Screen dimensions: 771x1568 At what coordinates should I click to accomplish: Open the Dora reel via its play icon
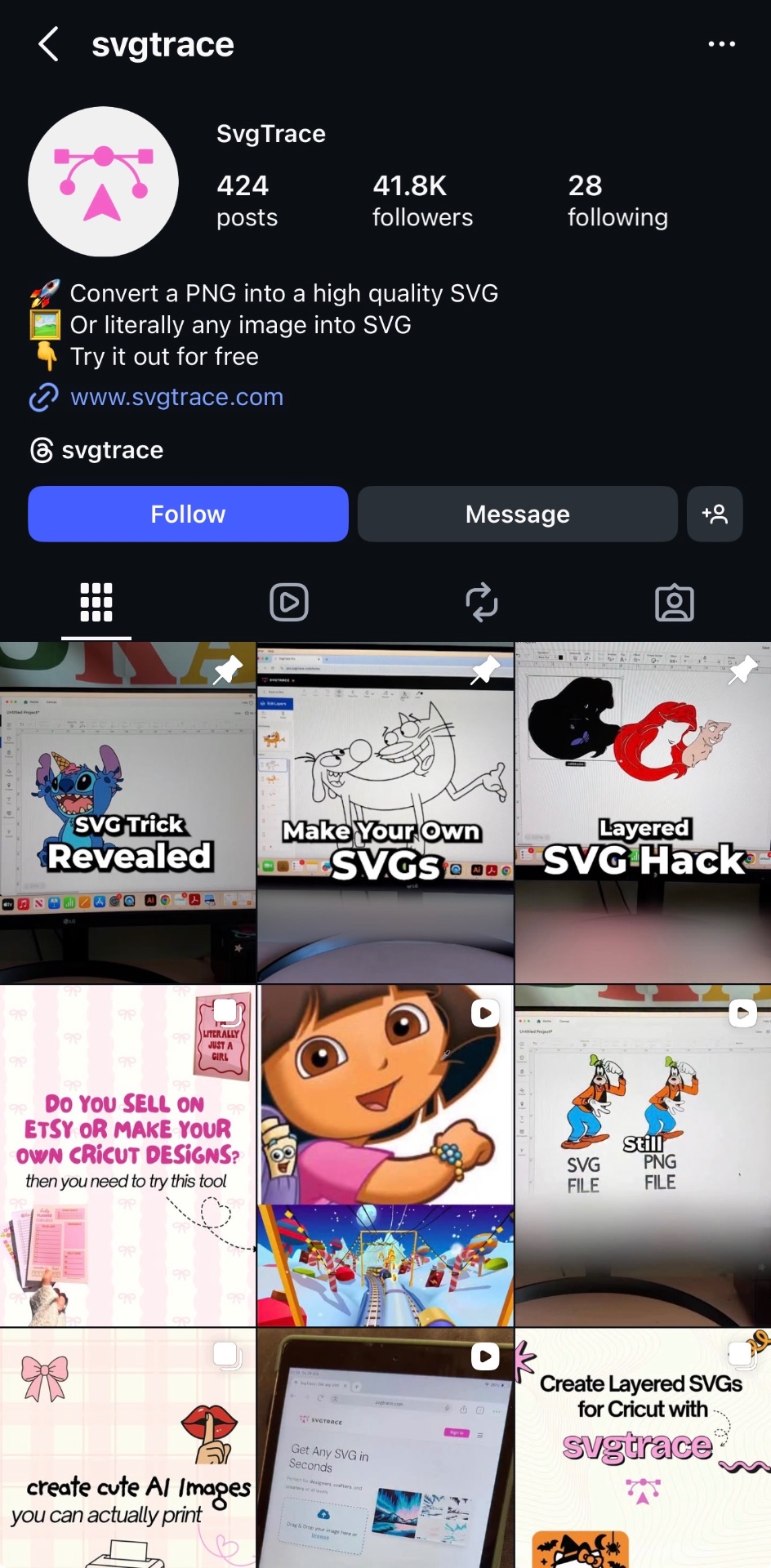click(x=484, y=1013)
